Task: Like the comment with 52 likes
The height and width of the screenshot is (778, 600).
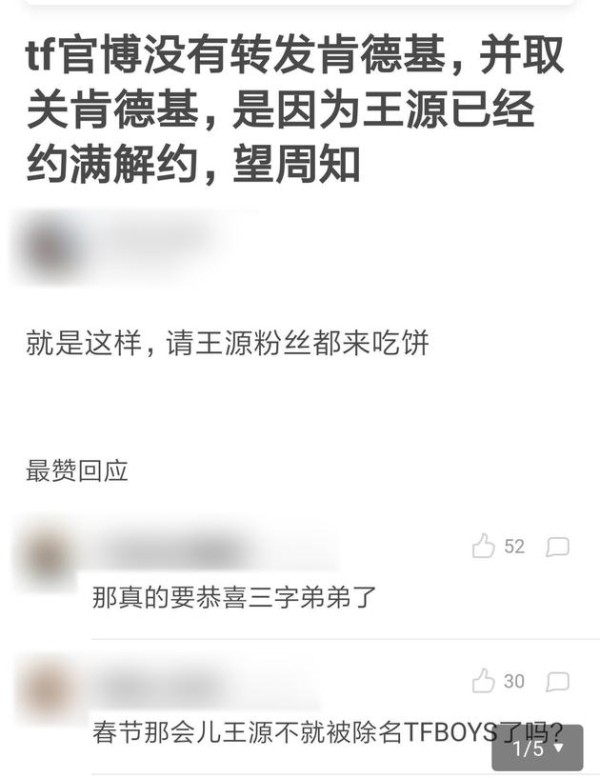Action: [x=485, y=546]
